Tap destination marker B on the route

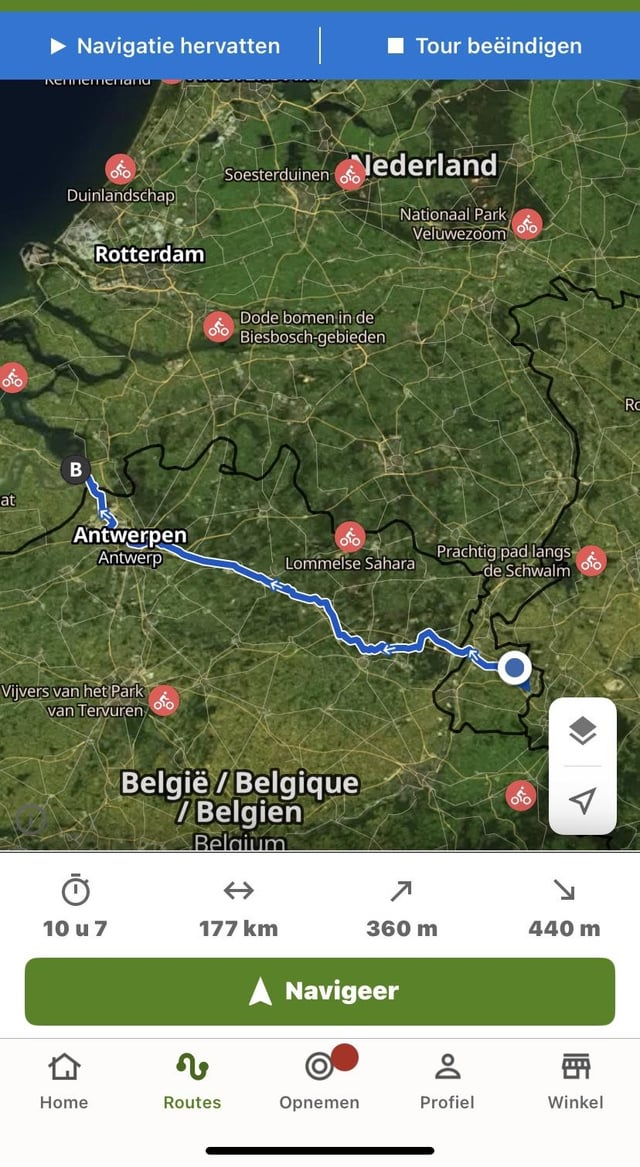[x=75, y=468]
